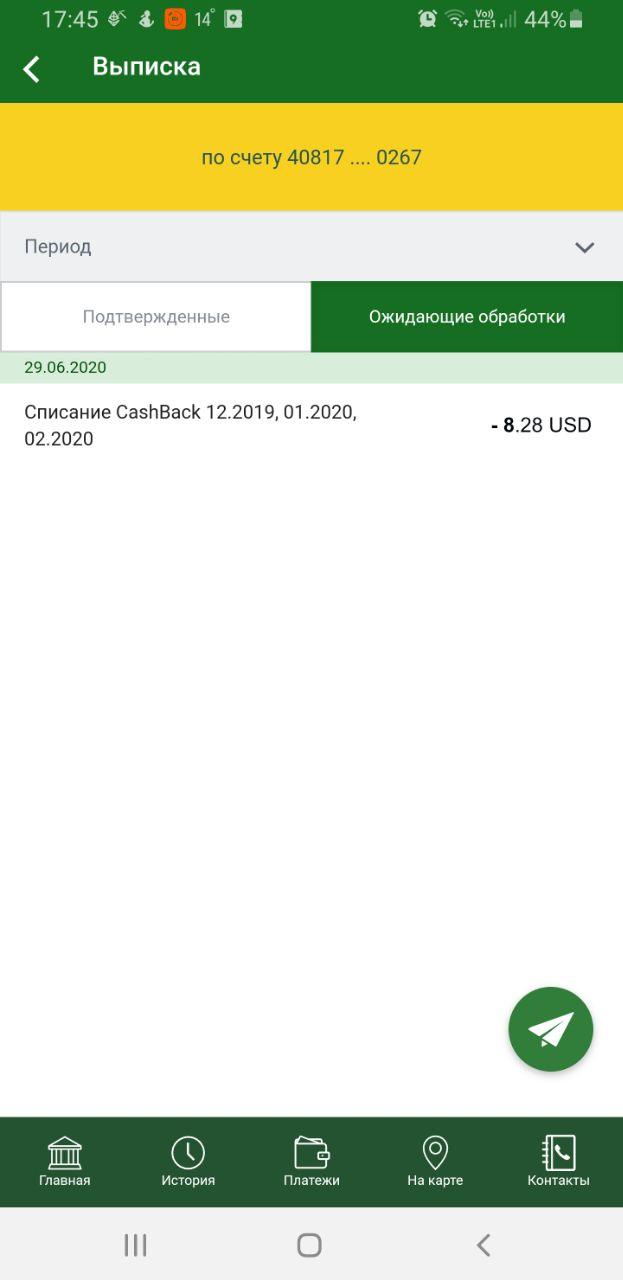This screenshot has height=1280, width=623.
Task: Open the Контакты tab
Action: (558, 1162)
